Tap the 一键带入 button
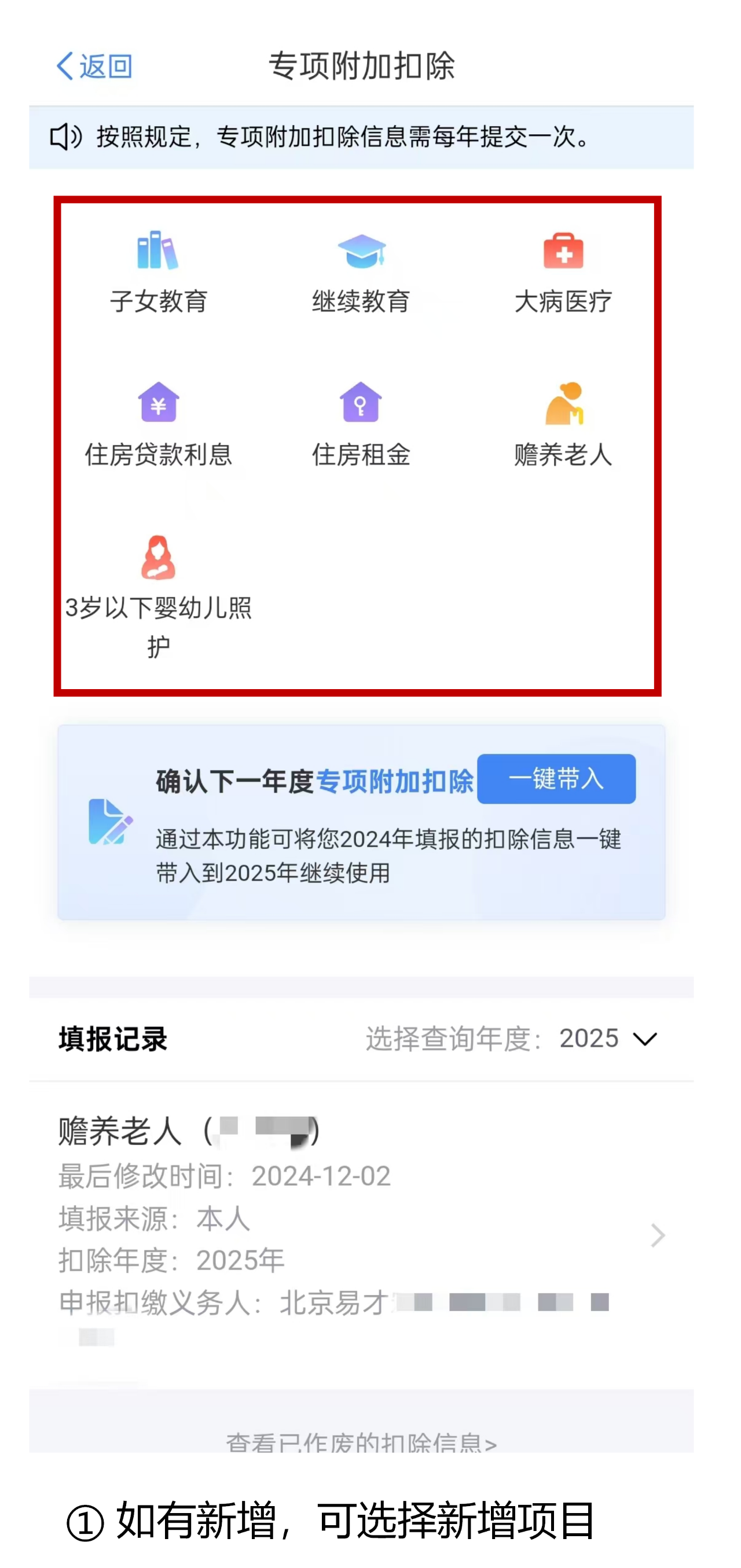The image size is (741, 1568). [x=556, y=779]
